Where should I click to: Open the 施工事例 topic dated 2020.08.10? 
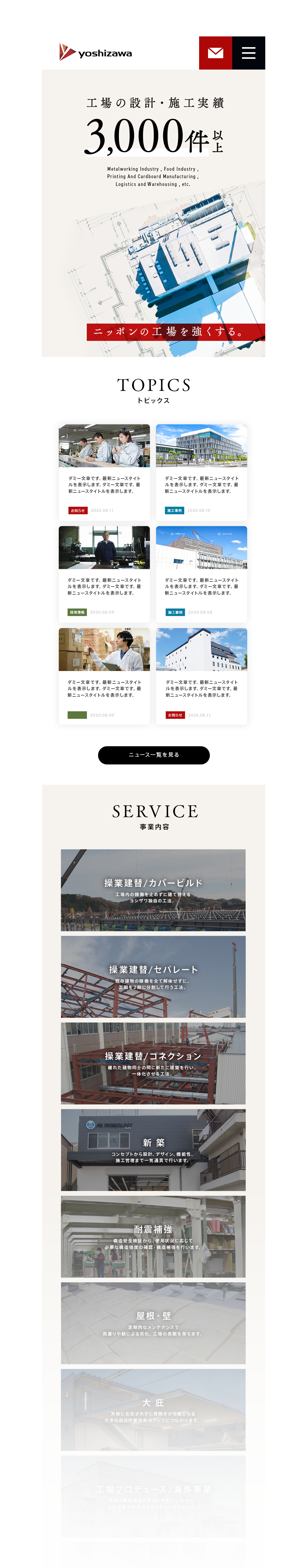click(201, 472)
